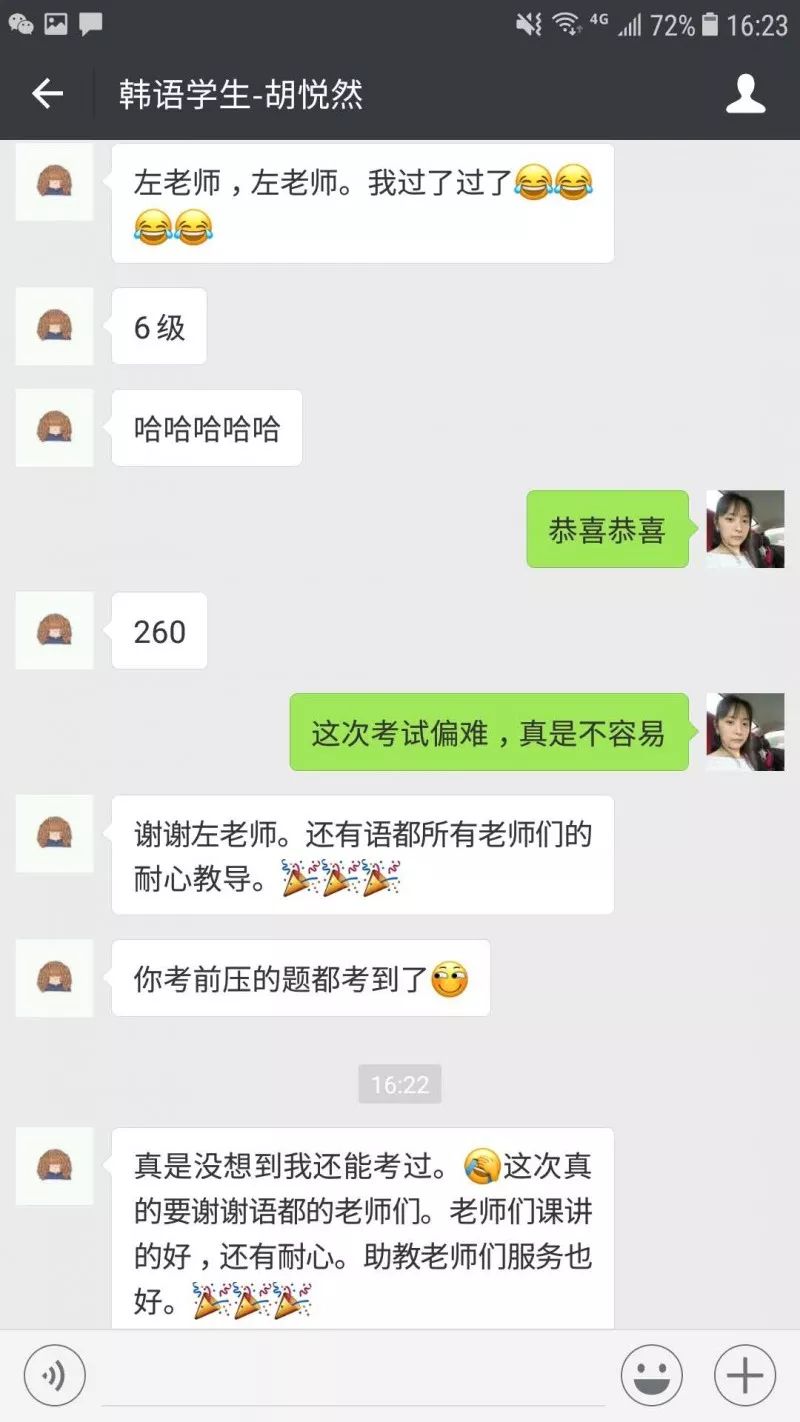Open chat info via the person icon

[745, 95]
